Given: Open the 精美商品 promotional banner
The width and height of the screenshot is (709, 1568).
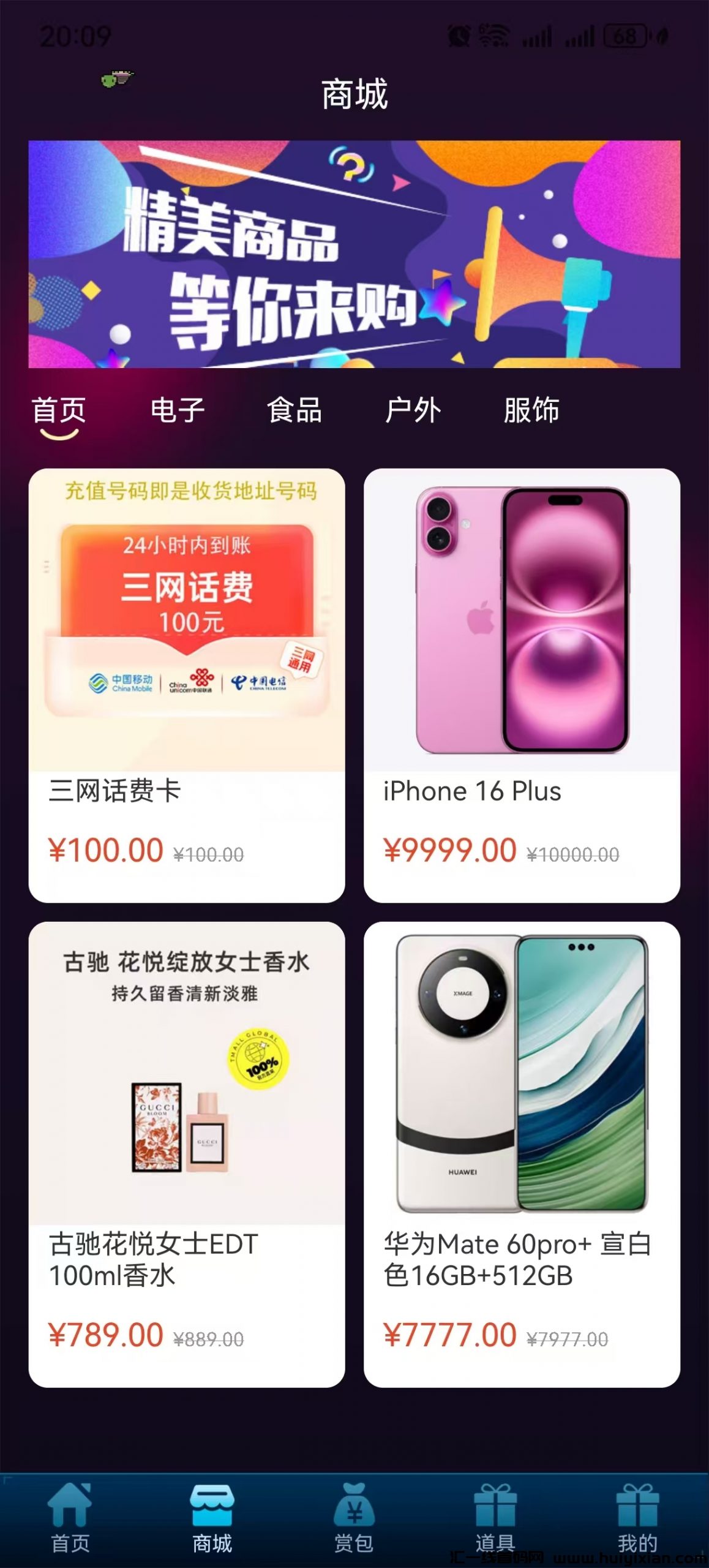Looking at the screenshot, I should coord(354,254).
